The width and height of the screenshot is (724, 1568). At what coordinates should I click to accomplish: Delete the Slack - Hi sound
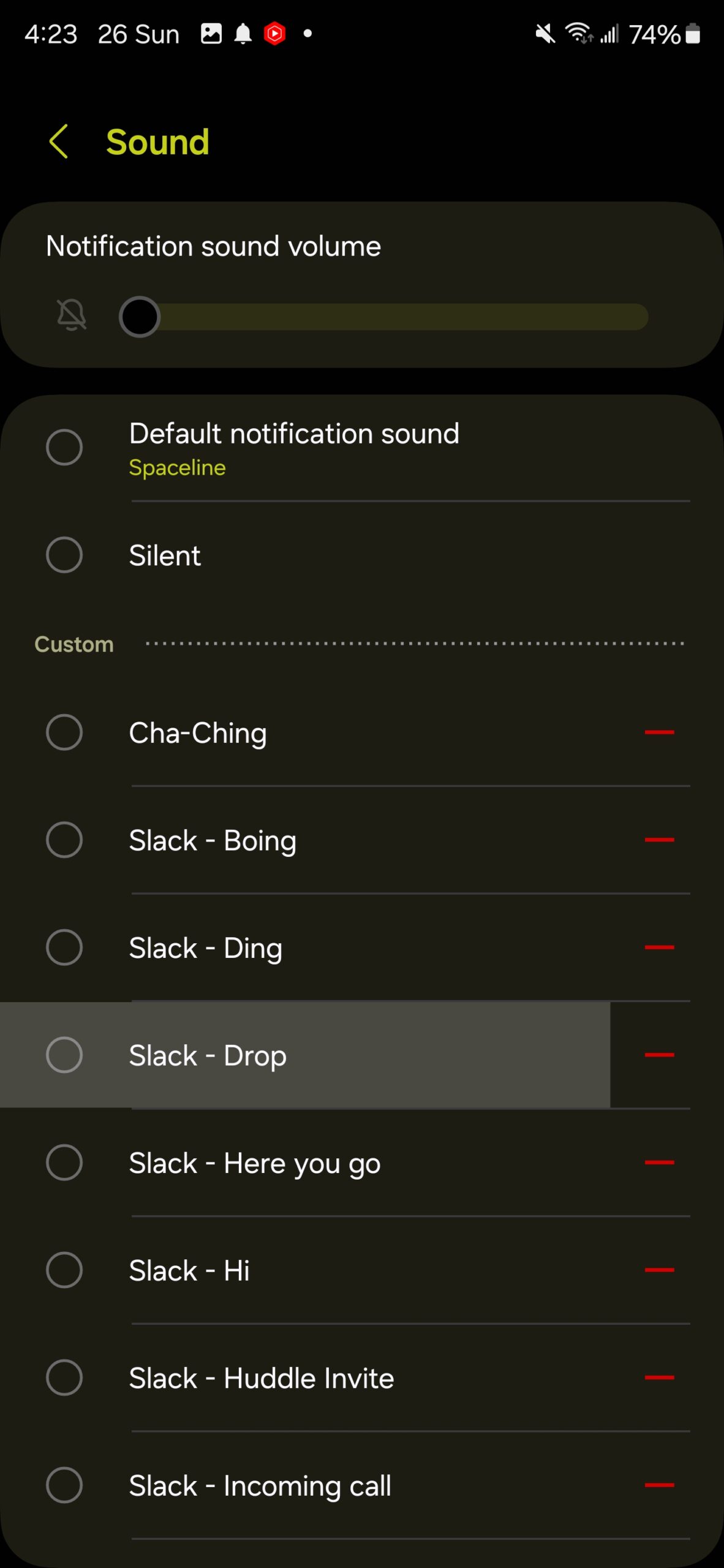659,1270
